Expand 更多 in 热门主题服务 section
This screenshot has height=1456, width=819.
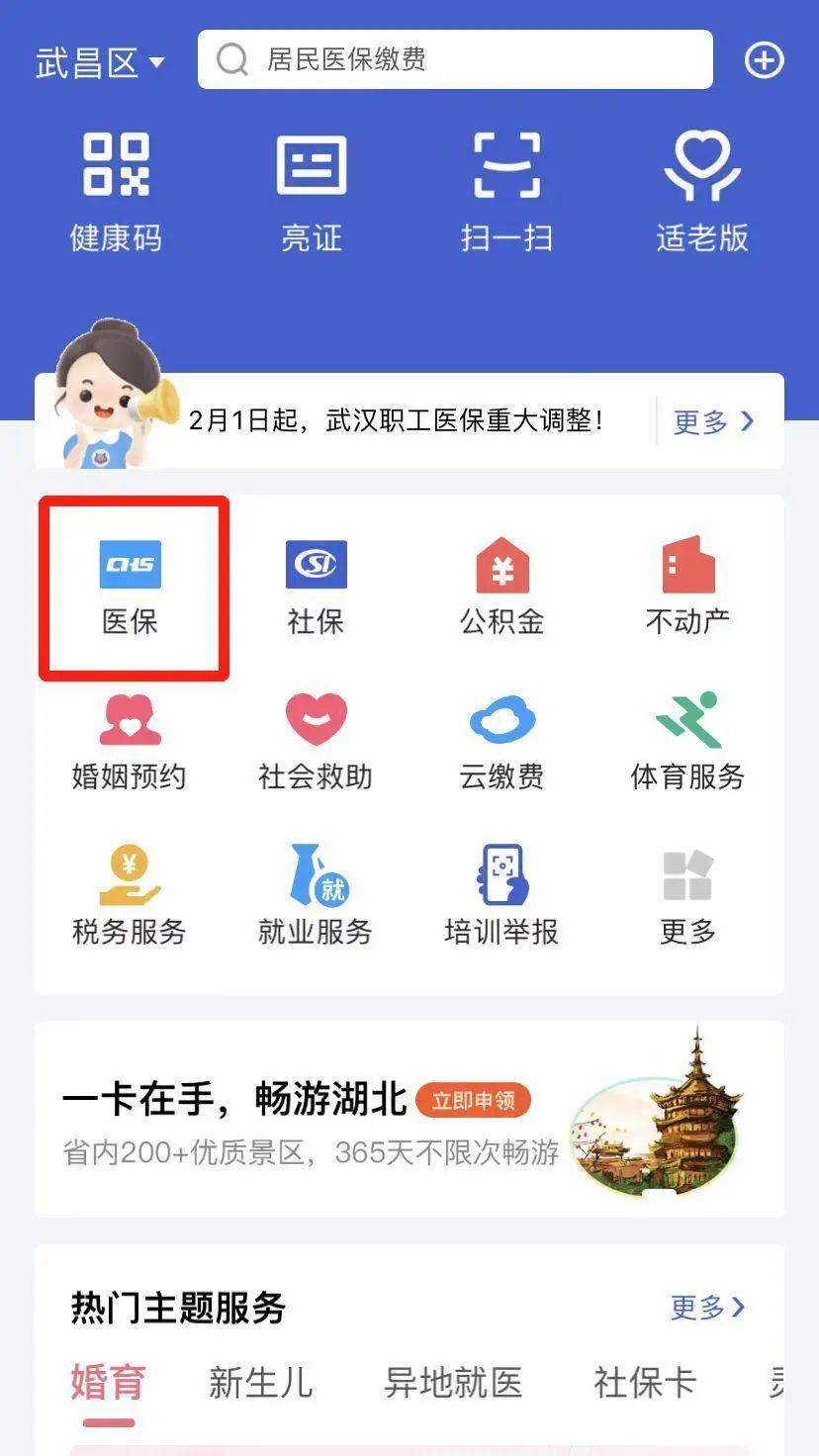click(706, 1308)
